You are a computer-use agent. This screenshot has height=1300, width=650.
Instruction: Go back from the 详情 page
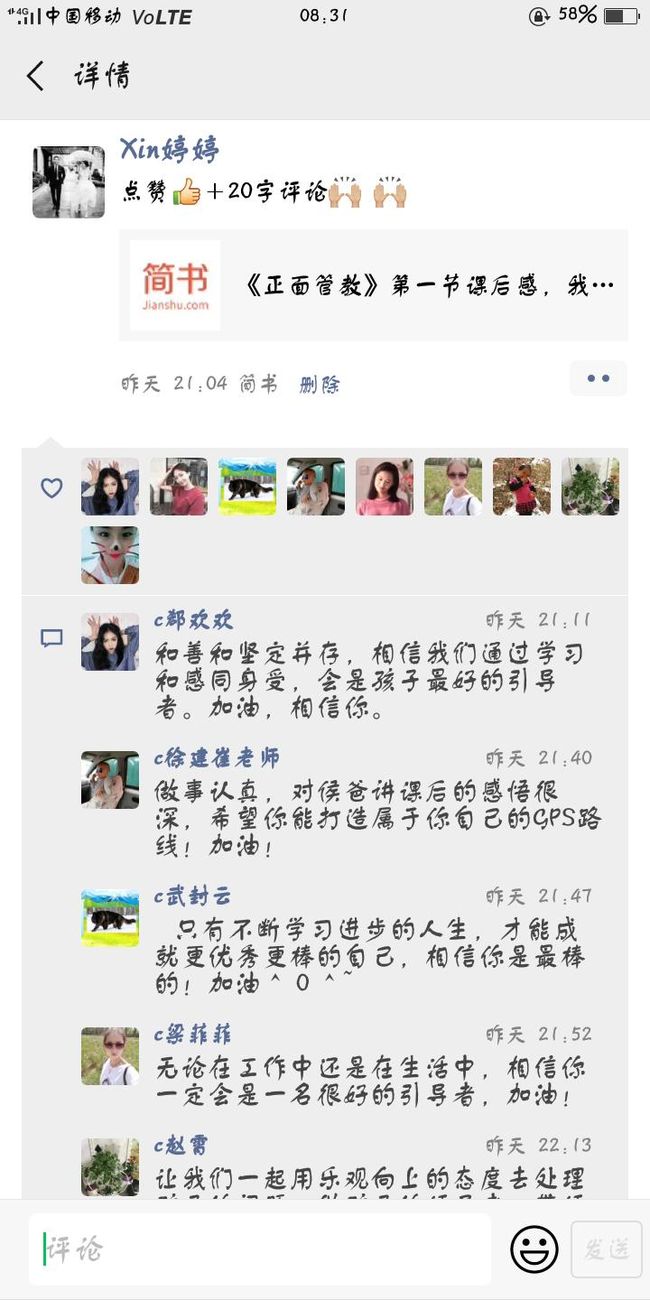pos(36,76)
